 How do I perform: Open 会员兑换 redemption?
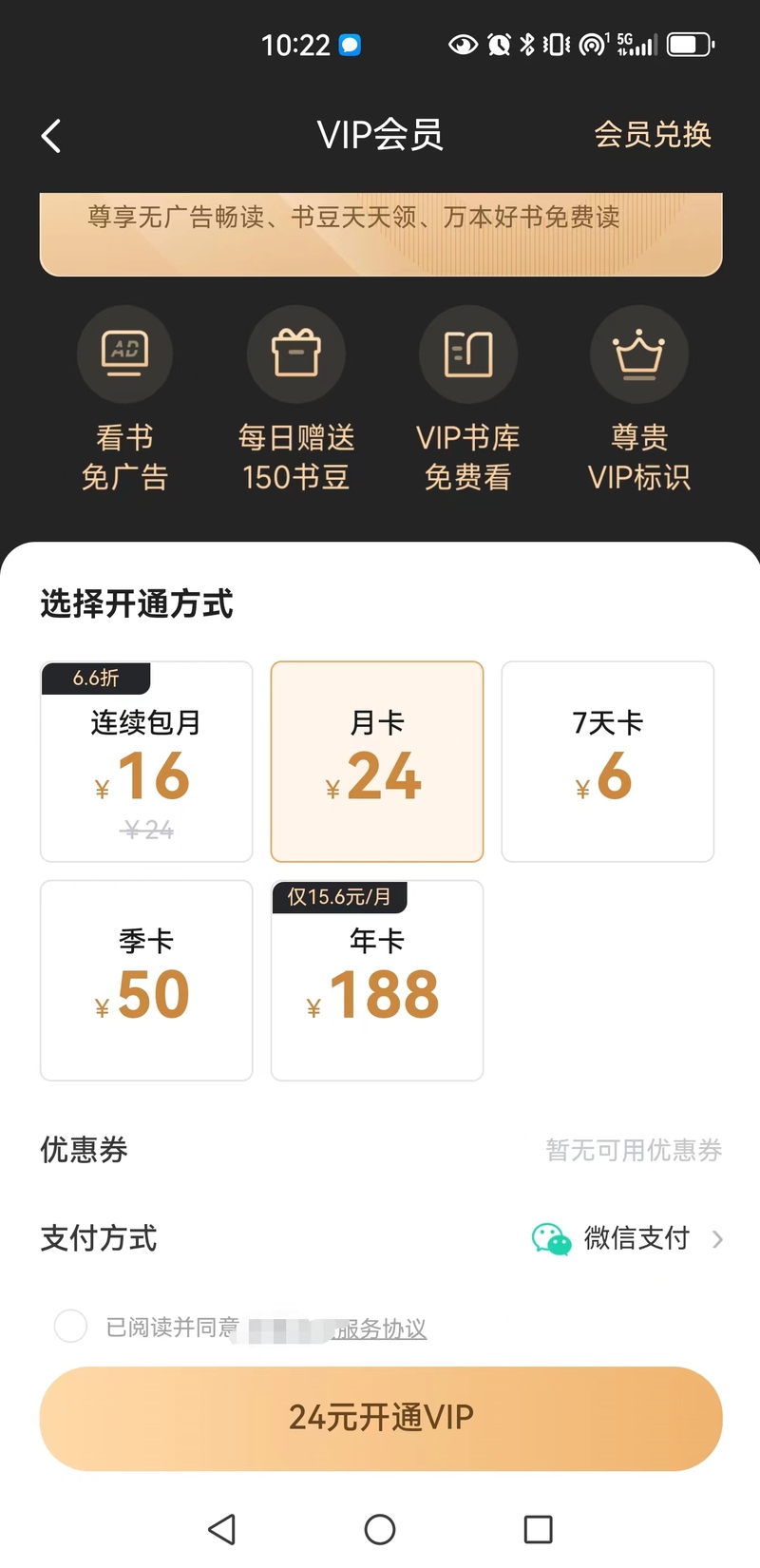[652, 135]
